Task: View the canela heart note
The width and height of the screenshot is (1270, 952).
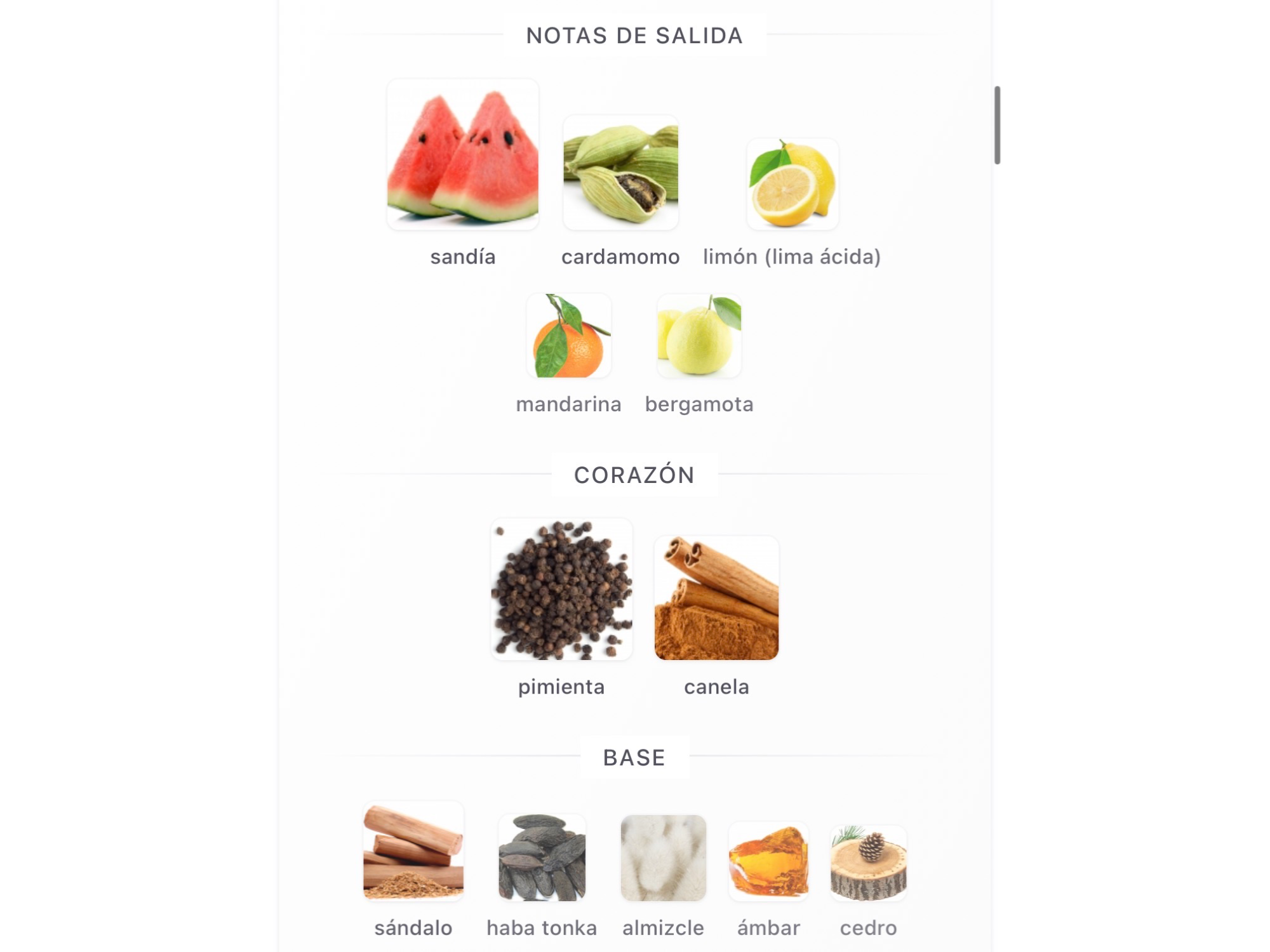Action: click(716, 598)
